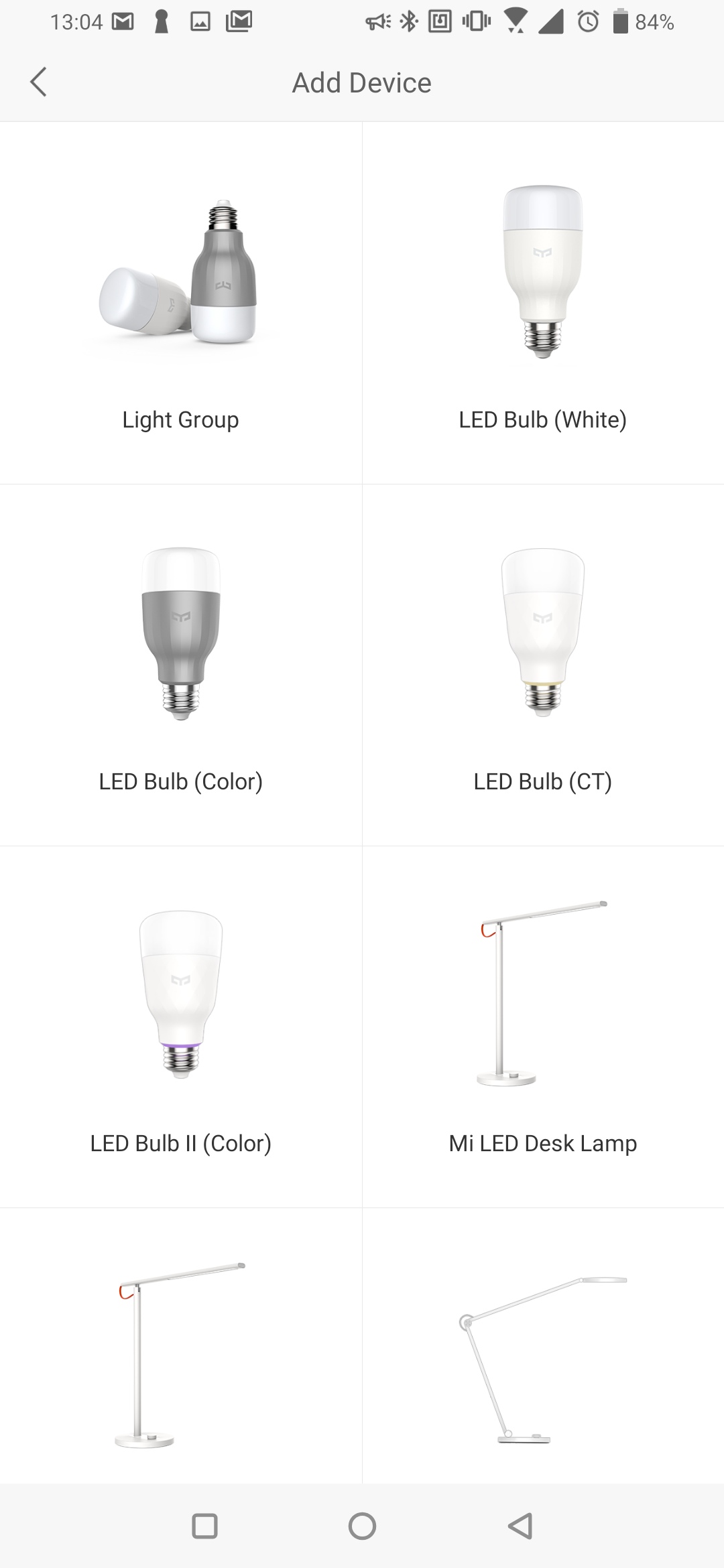Select the Light Group device
This screenshot has width=724, height=1568.
[180, 303]
